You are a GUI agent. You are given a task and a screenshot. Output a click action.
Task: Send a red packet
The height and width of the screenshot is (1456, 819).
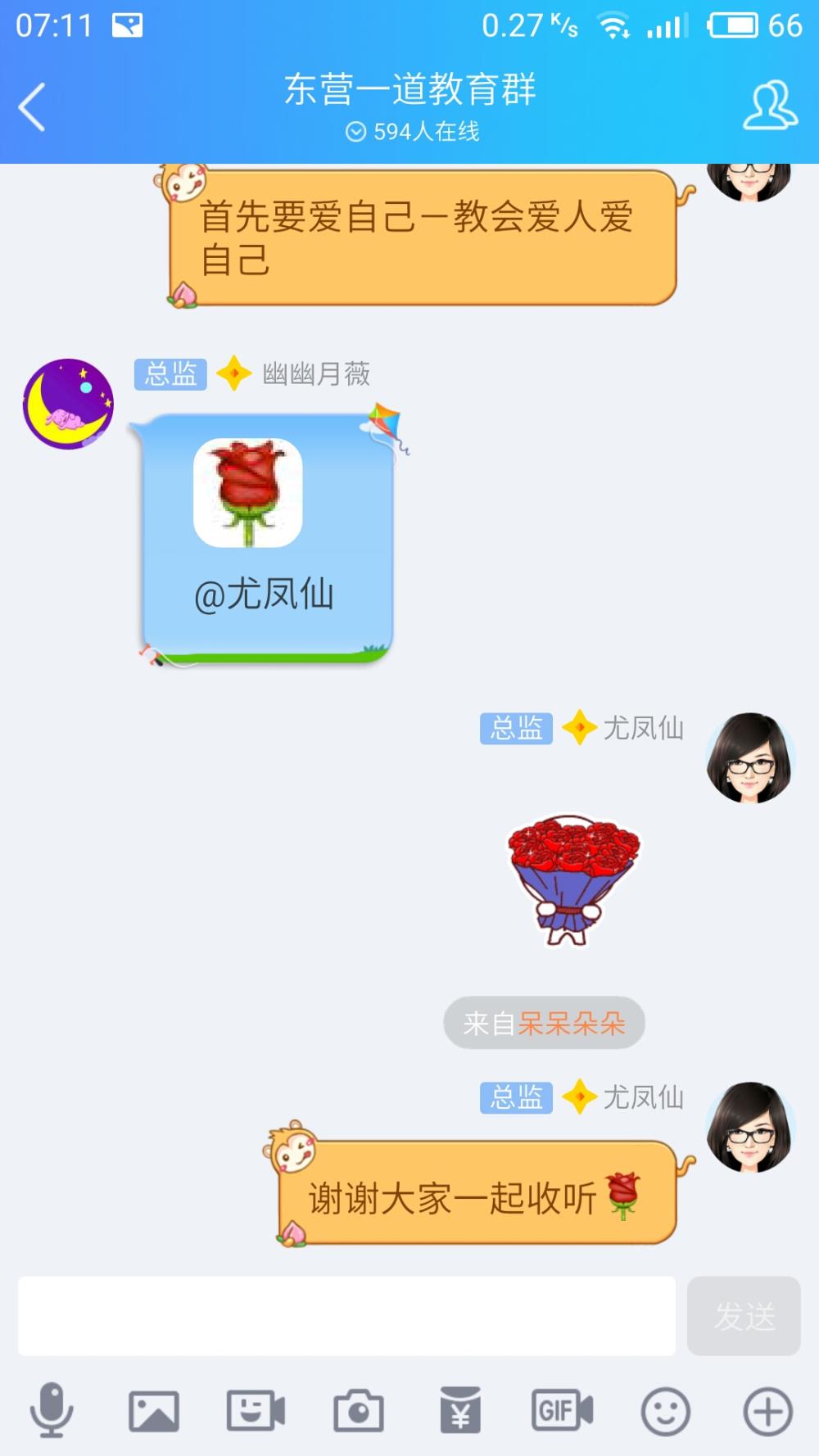pyautogui.click(x=460, y=1410)
